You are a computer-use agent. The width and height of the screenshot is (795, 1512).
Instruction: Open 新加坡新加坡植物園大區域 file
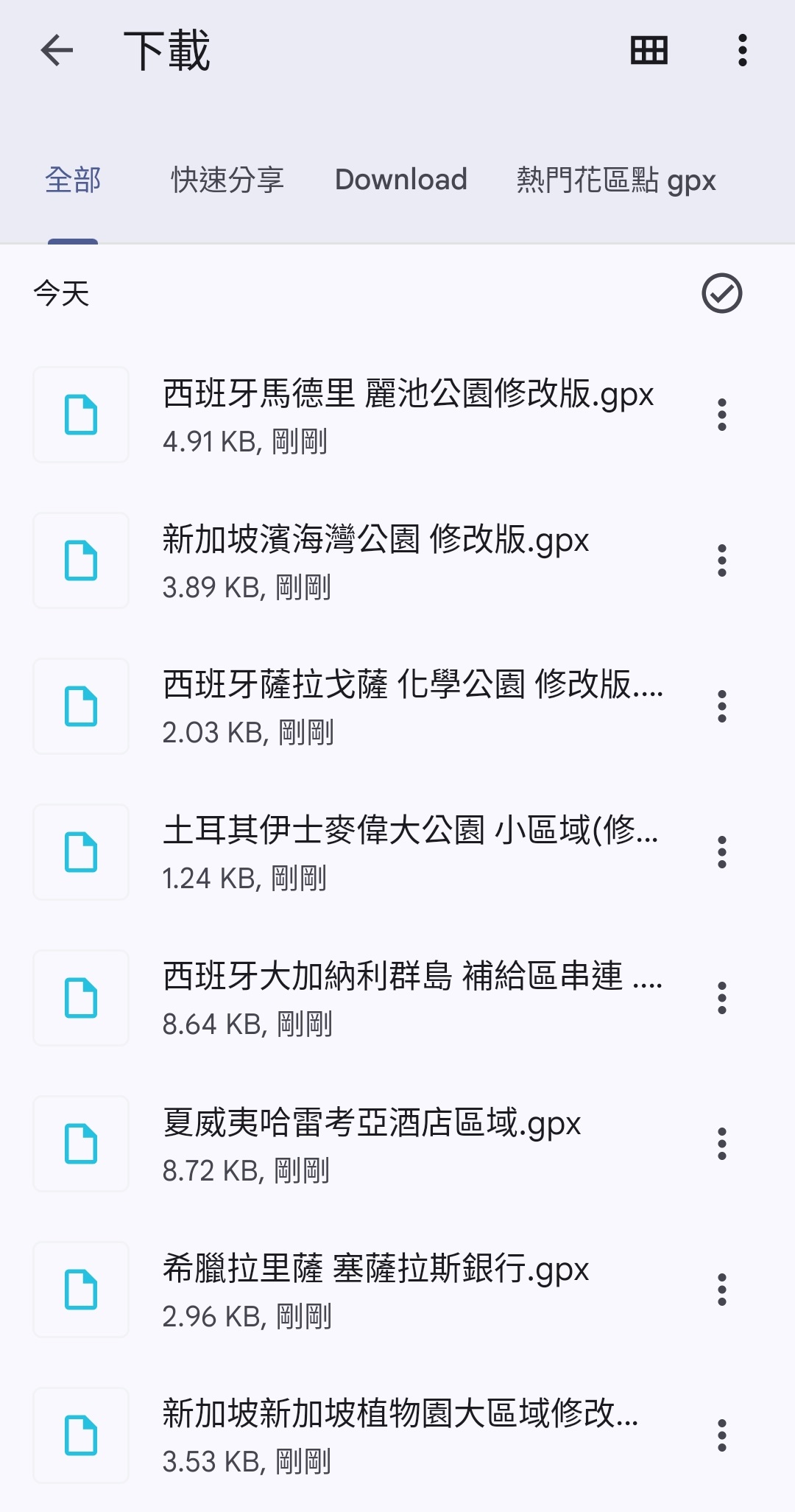400,1435
